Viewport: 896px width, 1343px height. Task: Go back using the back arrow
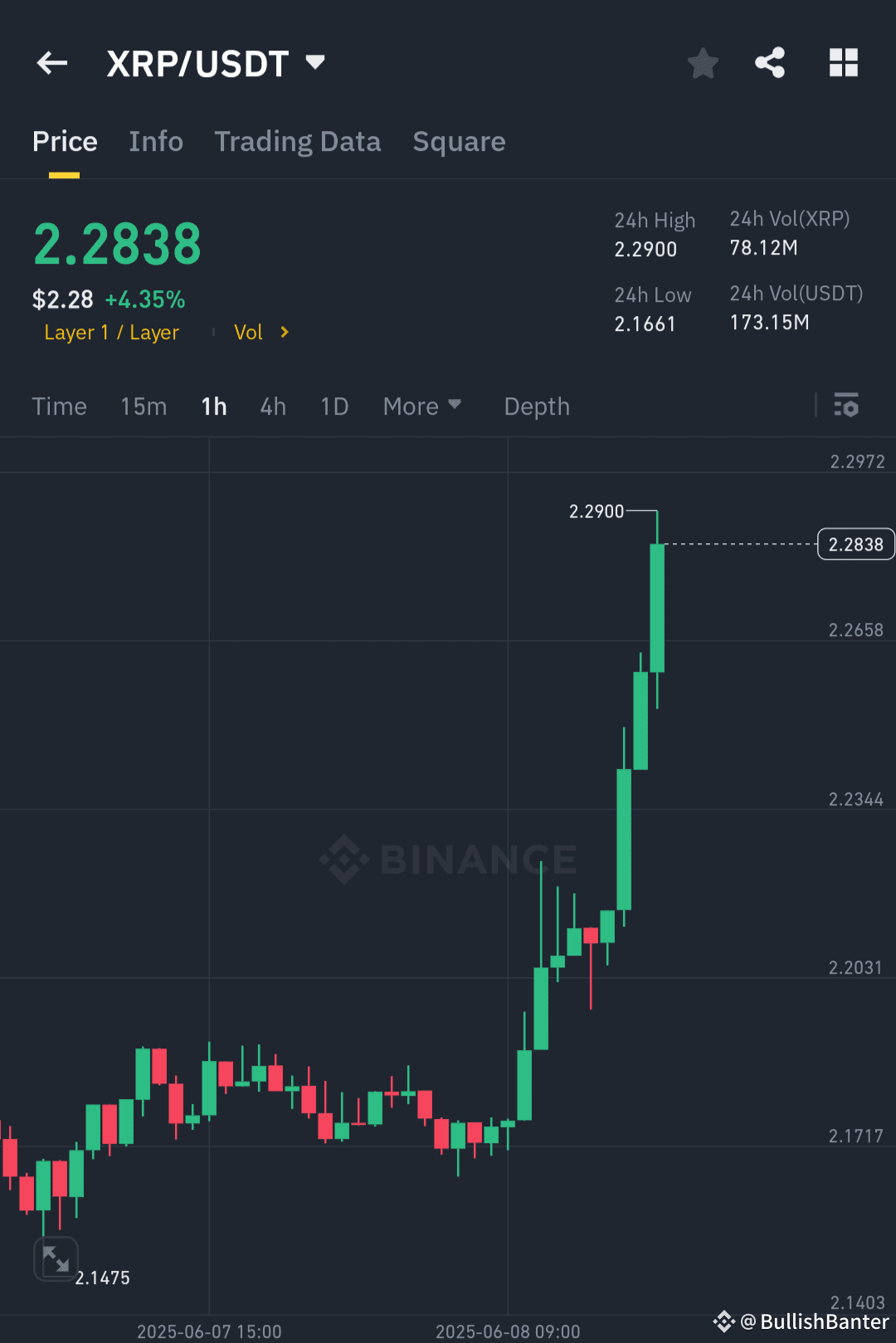coord(51,62)
